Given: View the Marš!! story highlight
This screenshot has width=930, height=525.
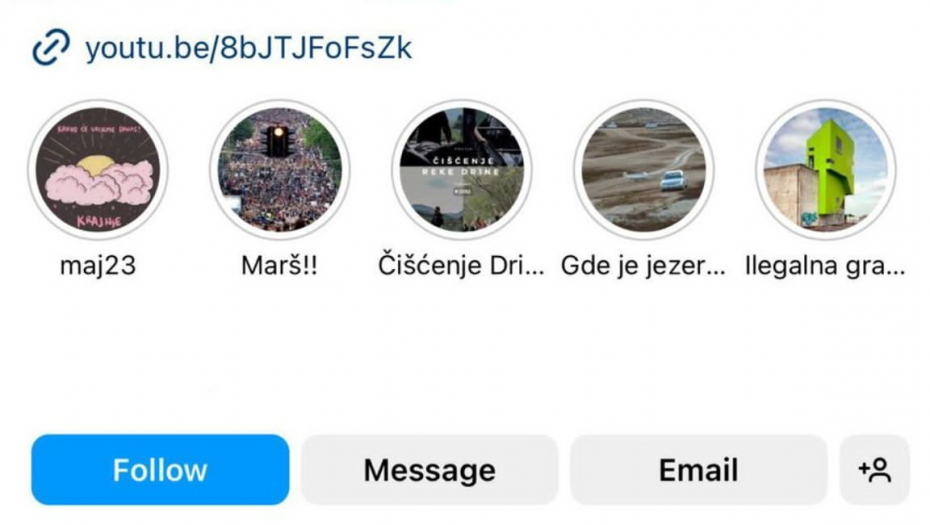Looking at the screenshot, I should coord(279,169).
